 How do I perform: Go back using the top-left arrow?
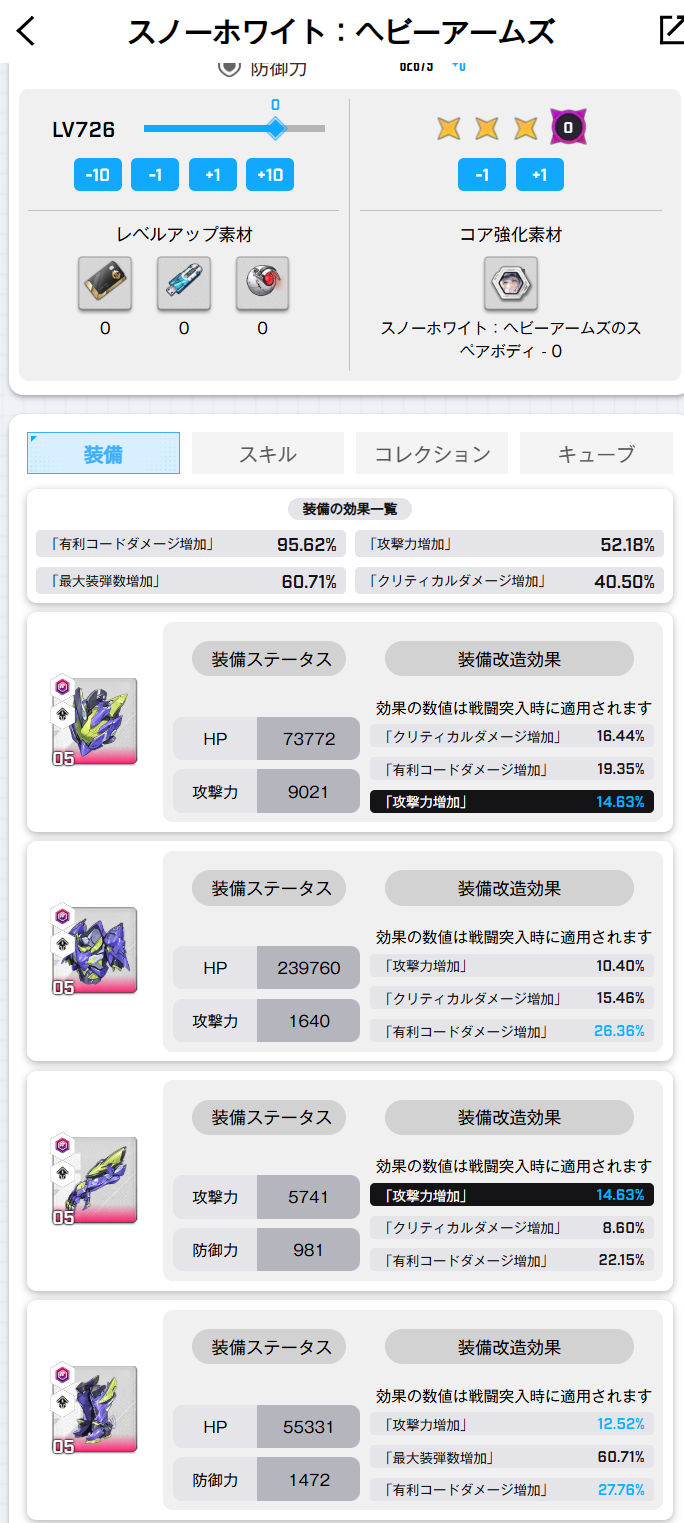tap(26, 32)
